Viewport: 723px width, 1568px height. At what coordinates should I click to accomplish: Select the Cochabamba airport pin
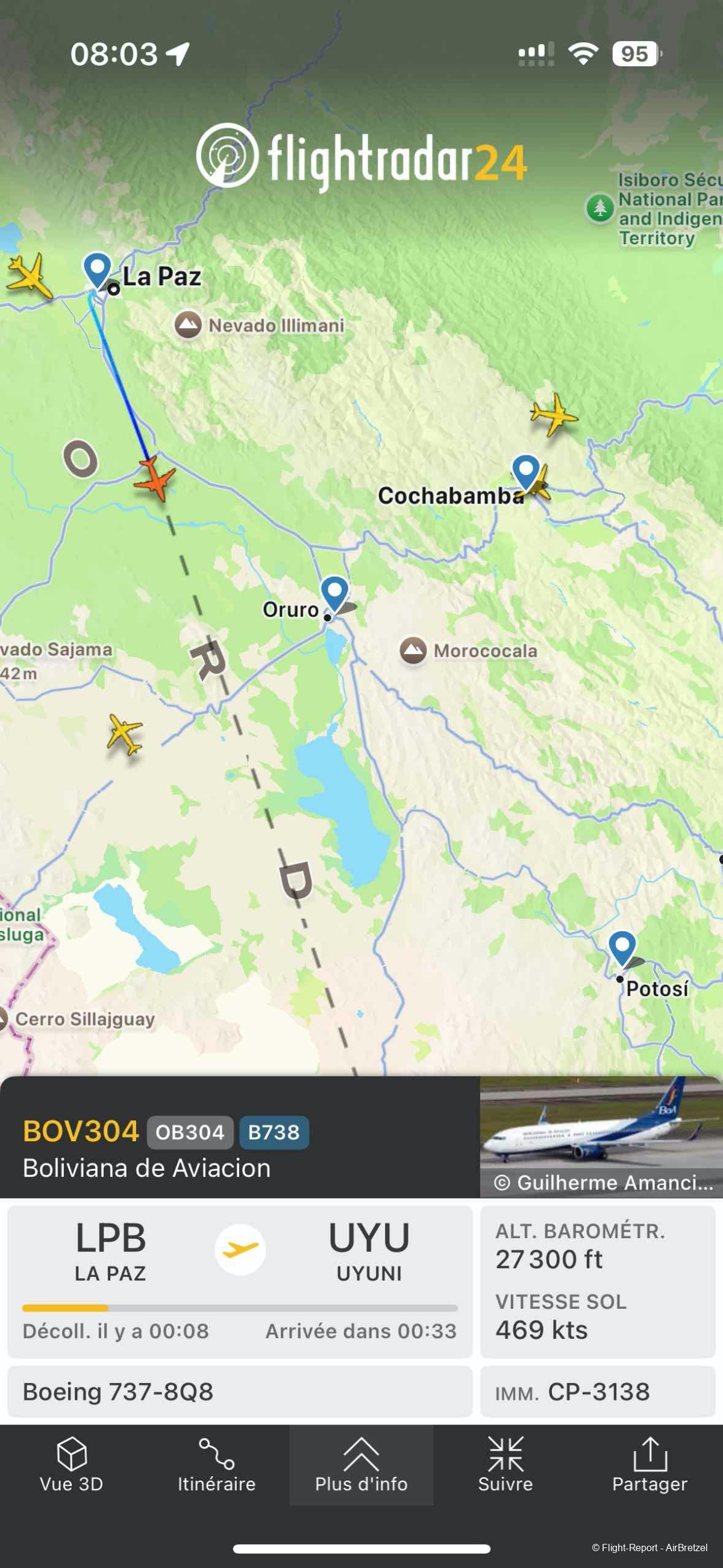[526, 471]
